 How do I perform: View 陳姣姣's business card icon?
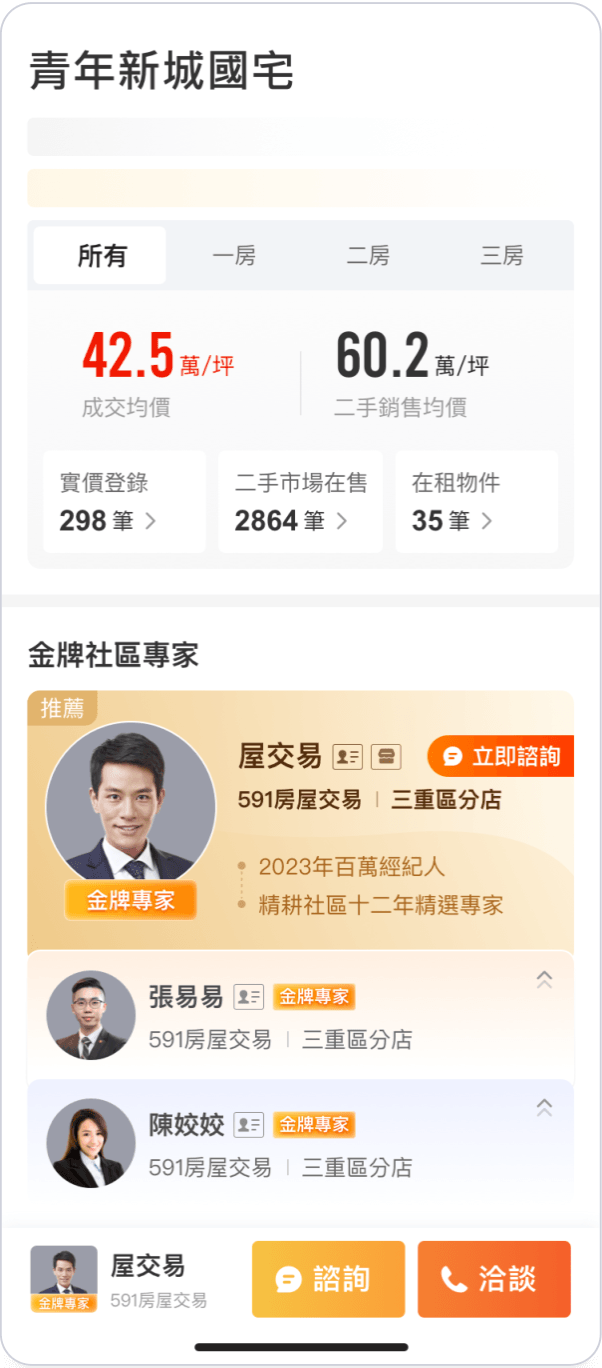(x=249, y=1124)
